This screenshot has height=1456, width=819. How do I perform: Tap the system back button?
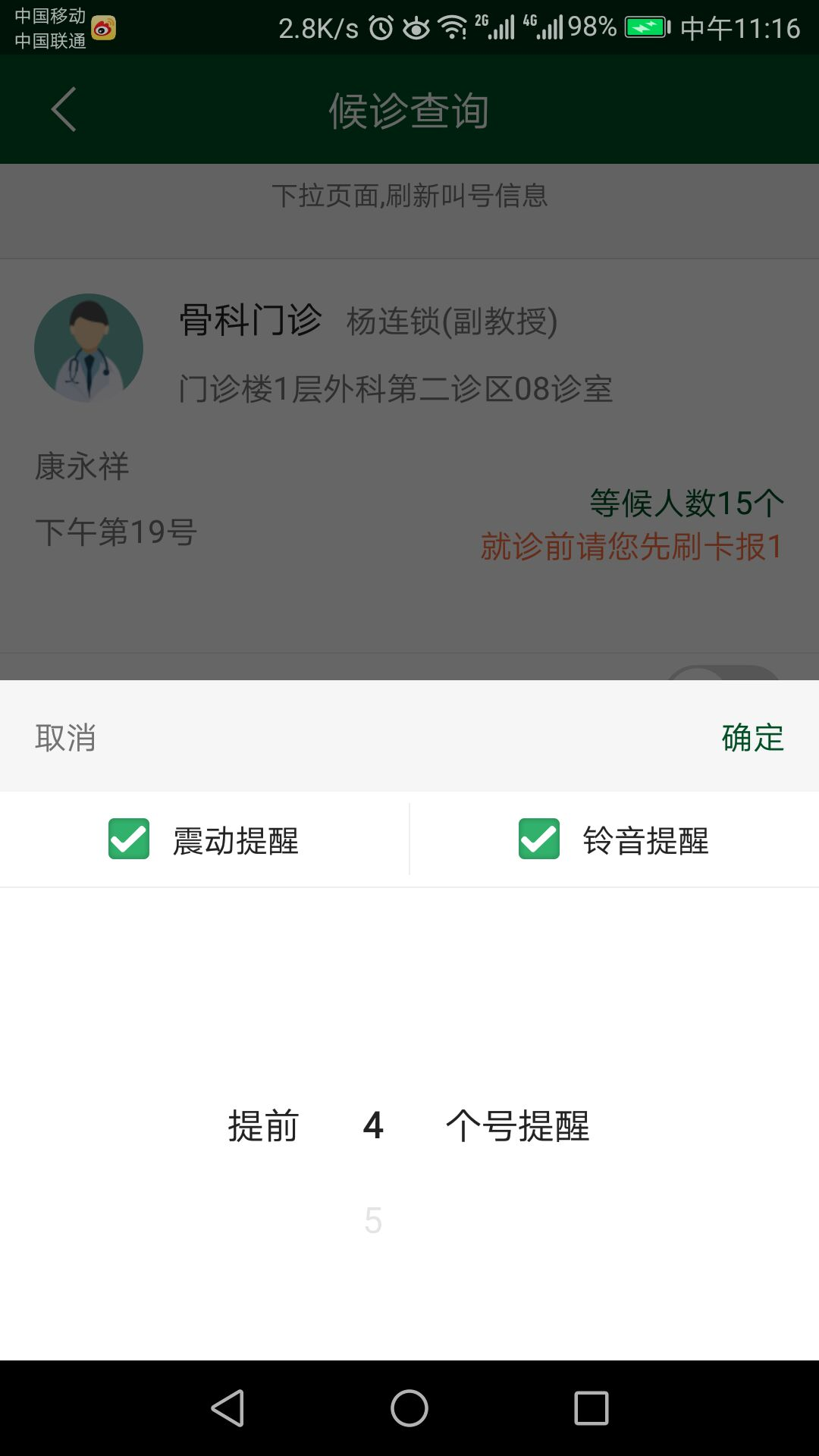[227, 1408]
